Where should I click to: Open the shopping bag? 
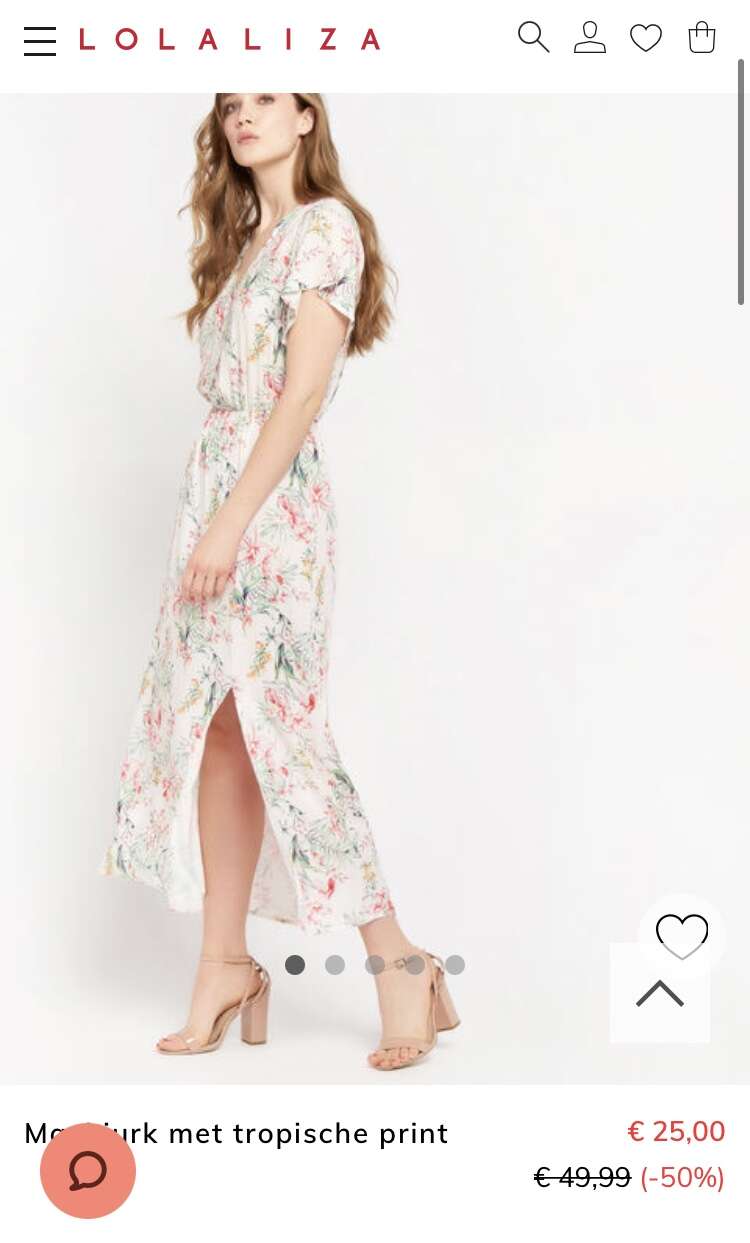pos(702,37)
